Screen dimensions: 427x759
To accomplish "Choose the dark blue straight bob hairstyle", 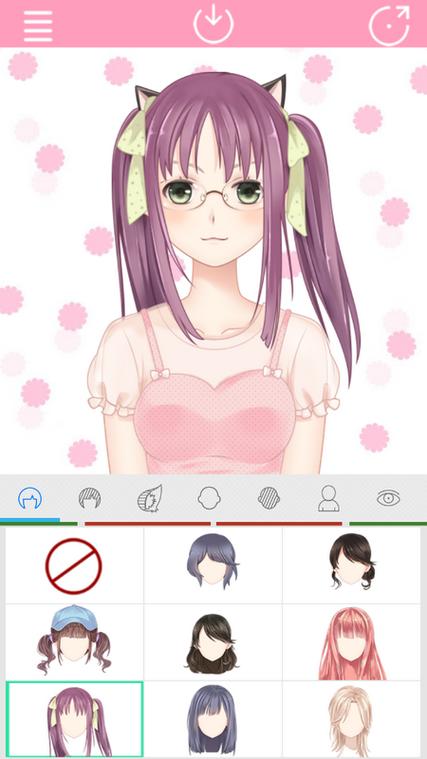I will pyautogui.click(x=213, y=719).
